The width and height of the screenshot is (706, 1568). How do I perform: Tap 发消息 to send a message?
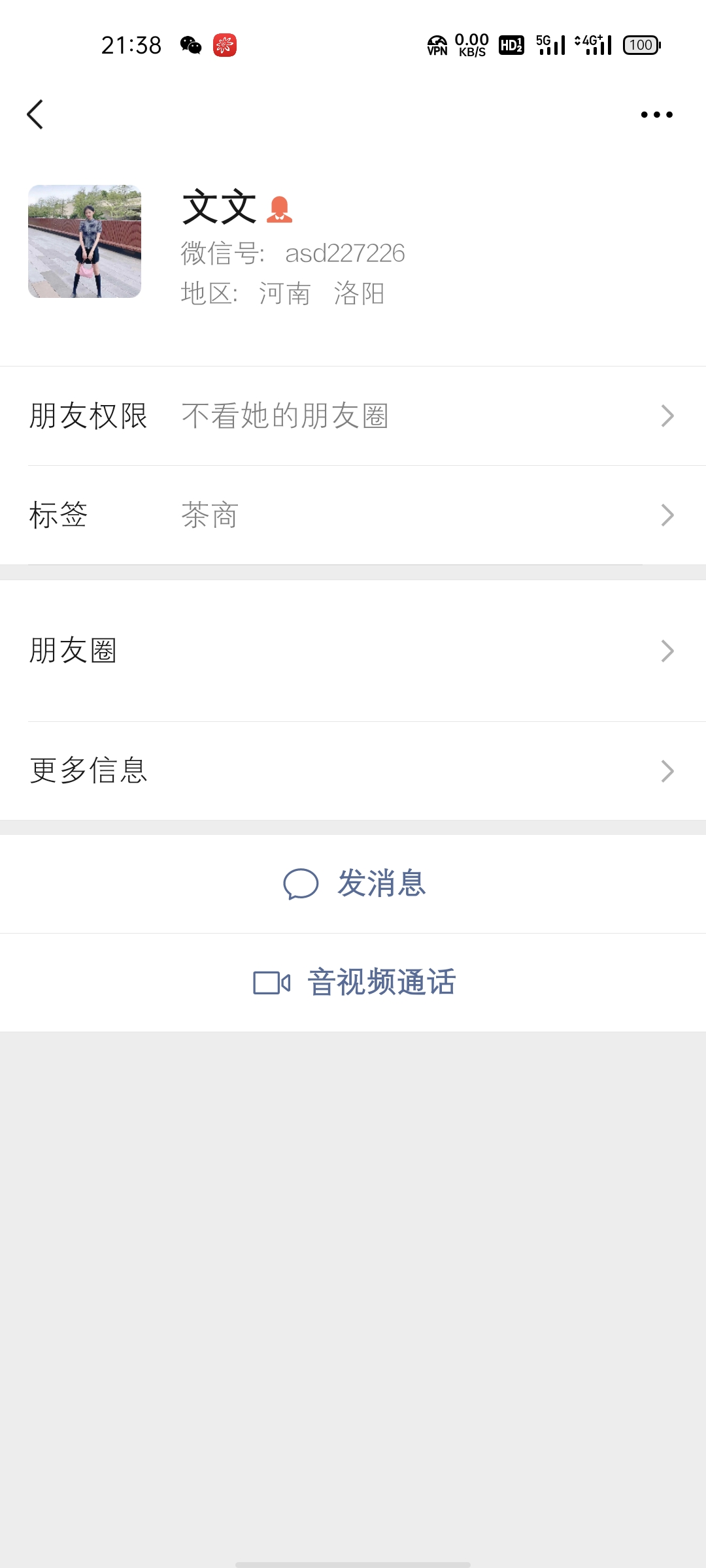pyautogui.click(x=354, y=884)
